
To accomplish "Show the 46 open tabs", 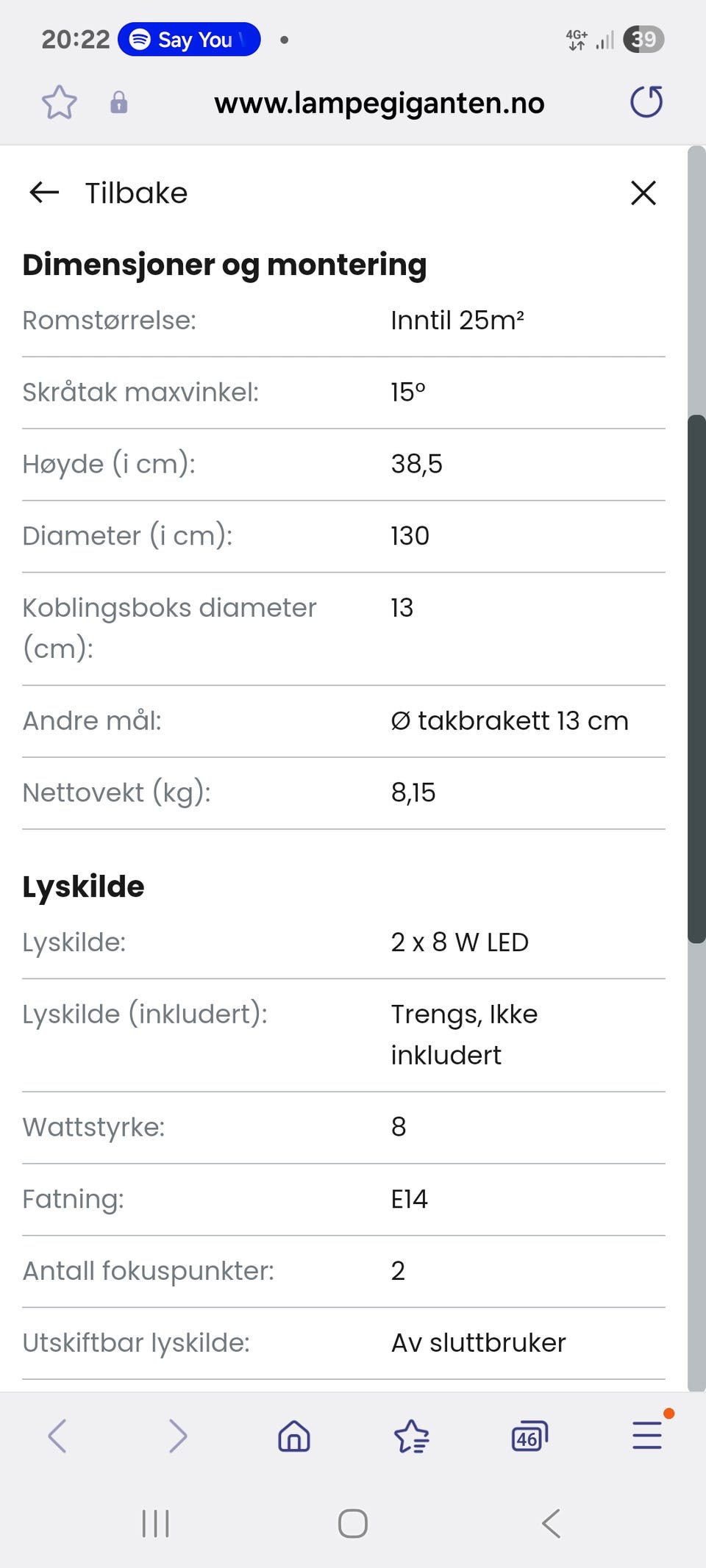I will pyautogui.click(x=529, y=1436).
